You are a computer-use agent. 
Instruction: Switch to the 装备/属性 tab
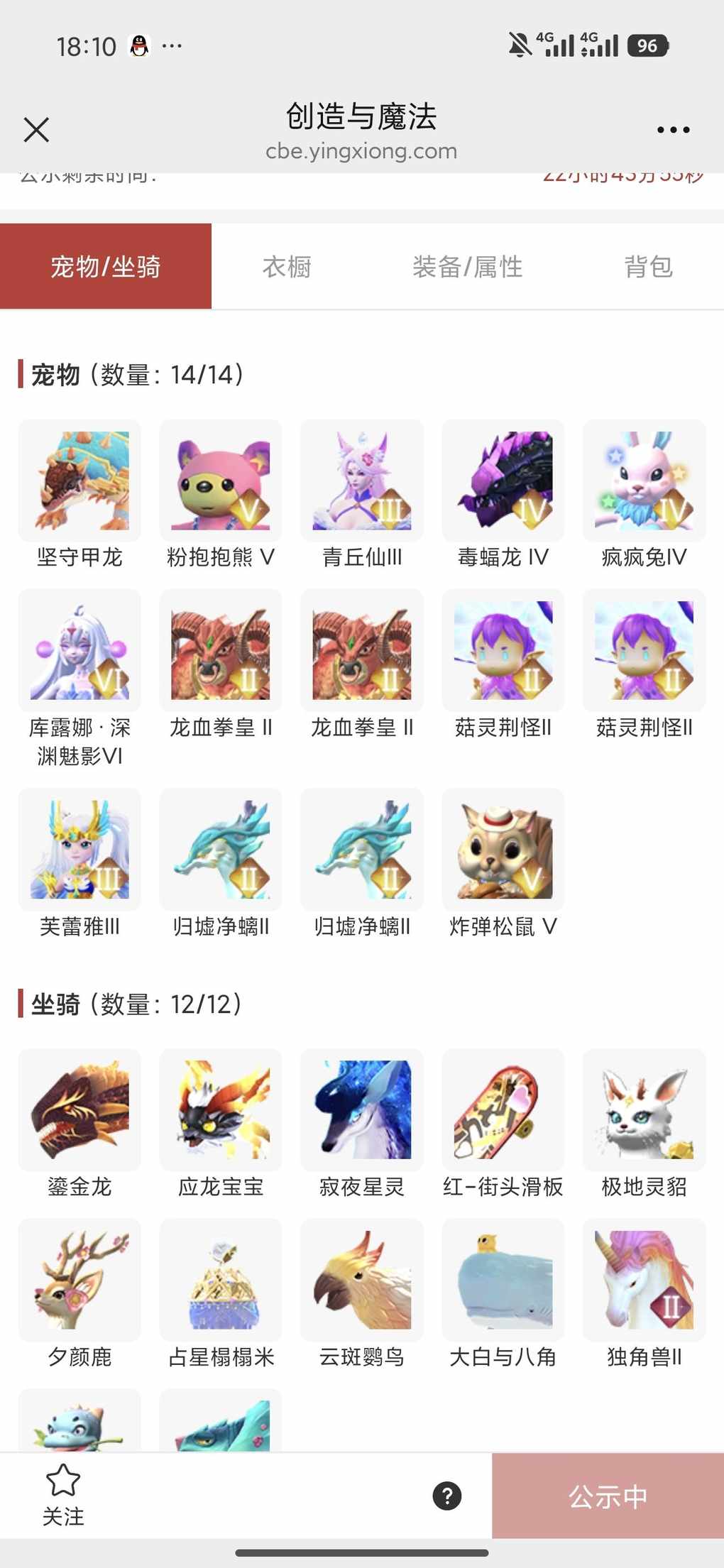[467, 267]
